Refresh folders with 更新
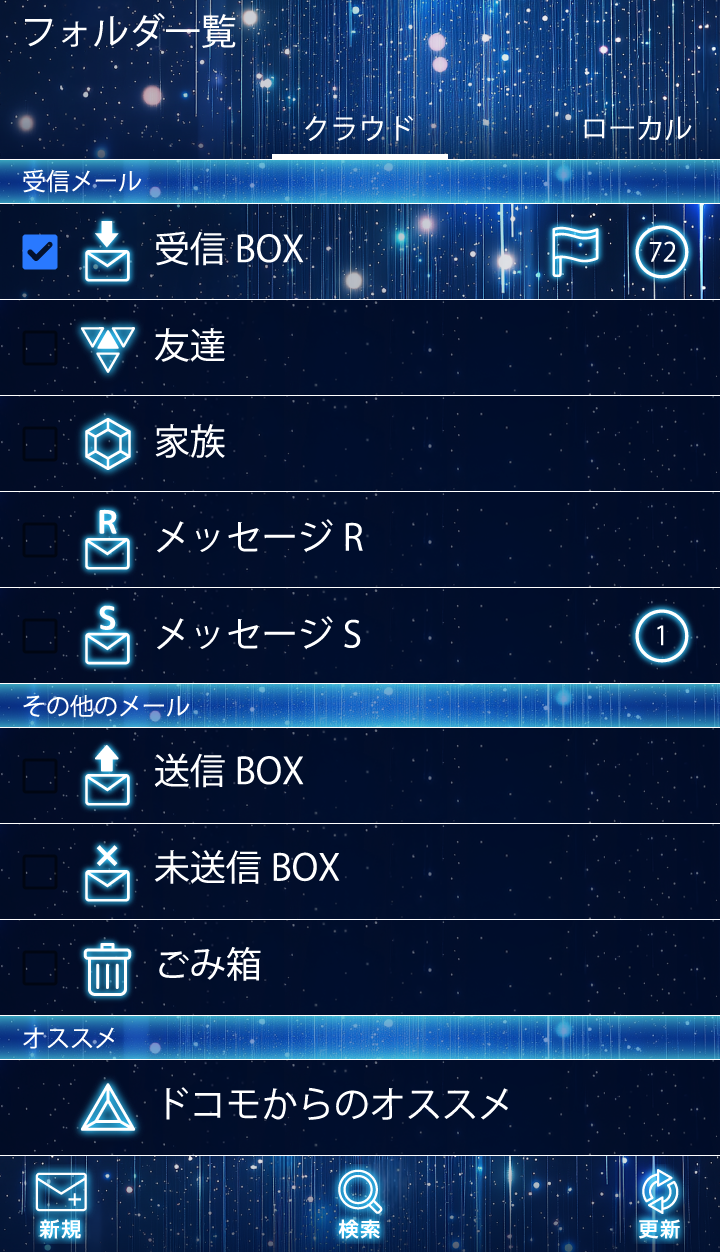720x1252 pixels. coord(659,1205)
